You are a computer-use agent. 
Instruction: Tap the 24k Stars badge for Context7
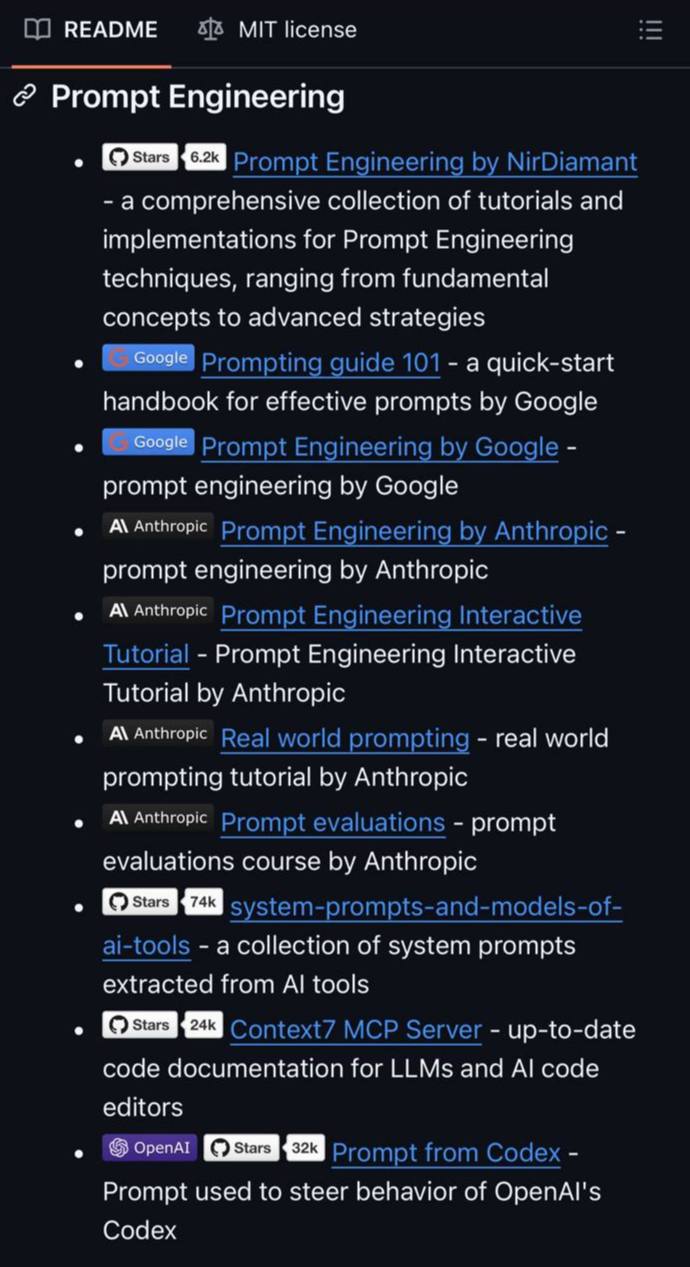tap(162, 1025)
